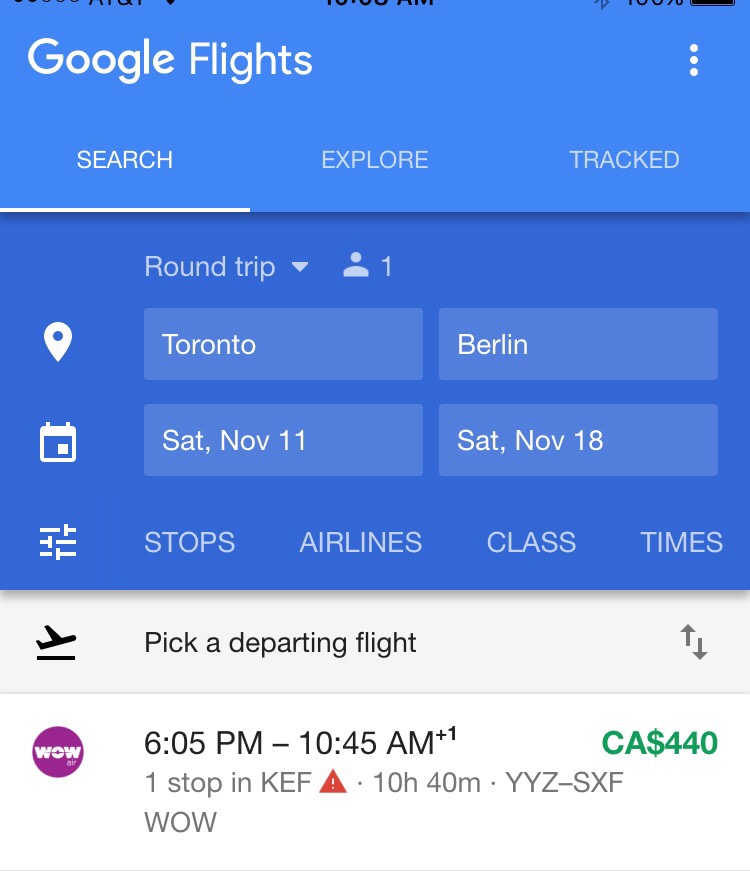
Task: Open the Stops filter
Action: point(189,542)
